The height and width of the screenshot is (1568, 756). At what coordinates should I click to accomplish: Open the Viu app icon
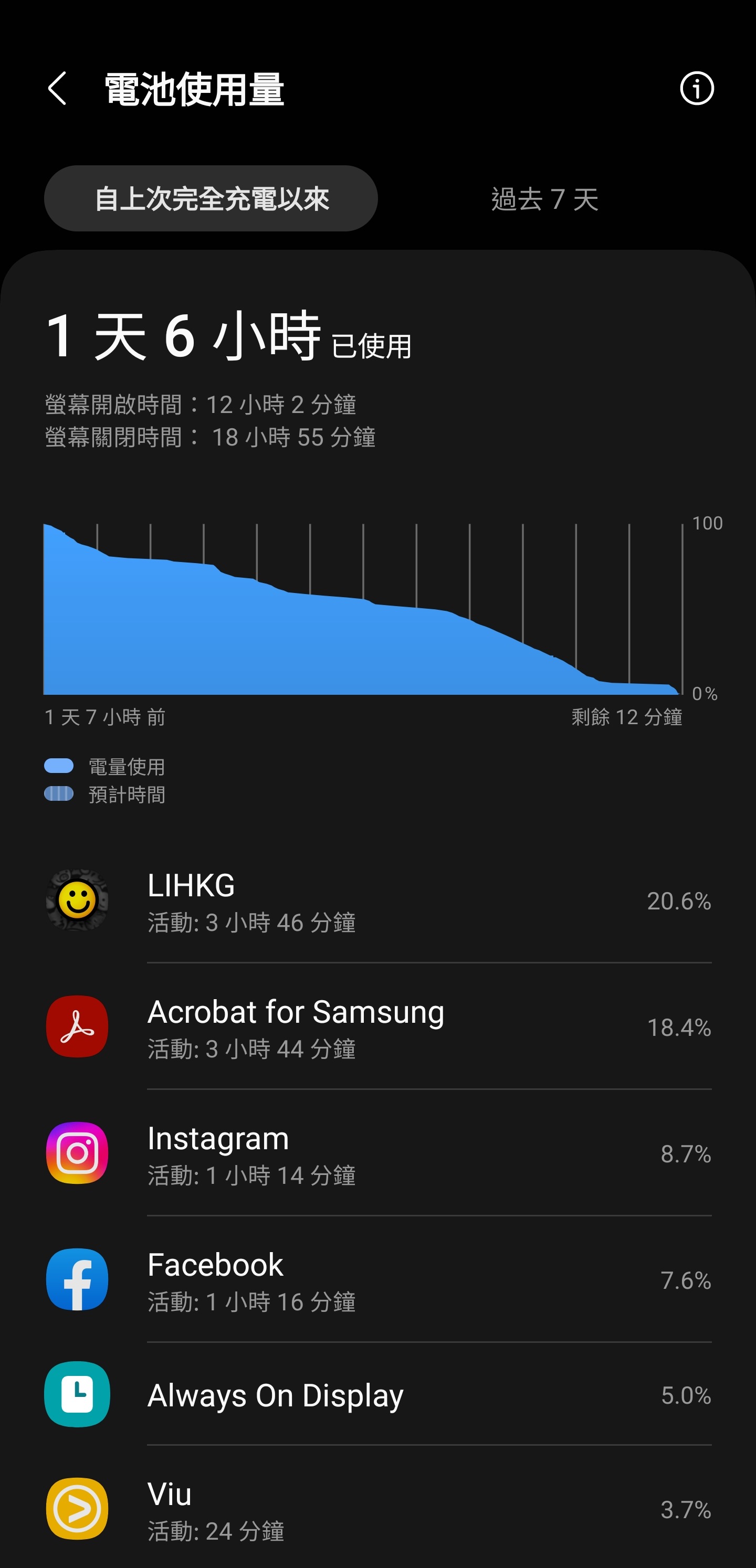(x=77, y=1510)
